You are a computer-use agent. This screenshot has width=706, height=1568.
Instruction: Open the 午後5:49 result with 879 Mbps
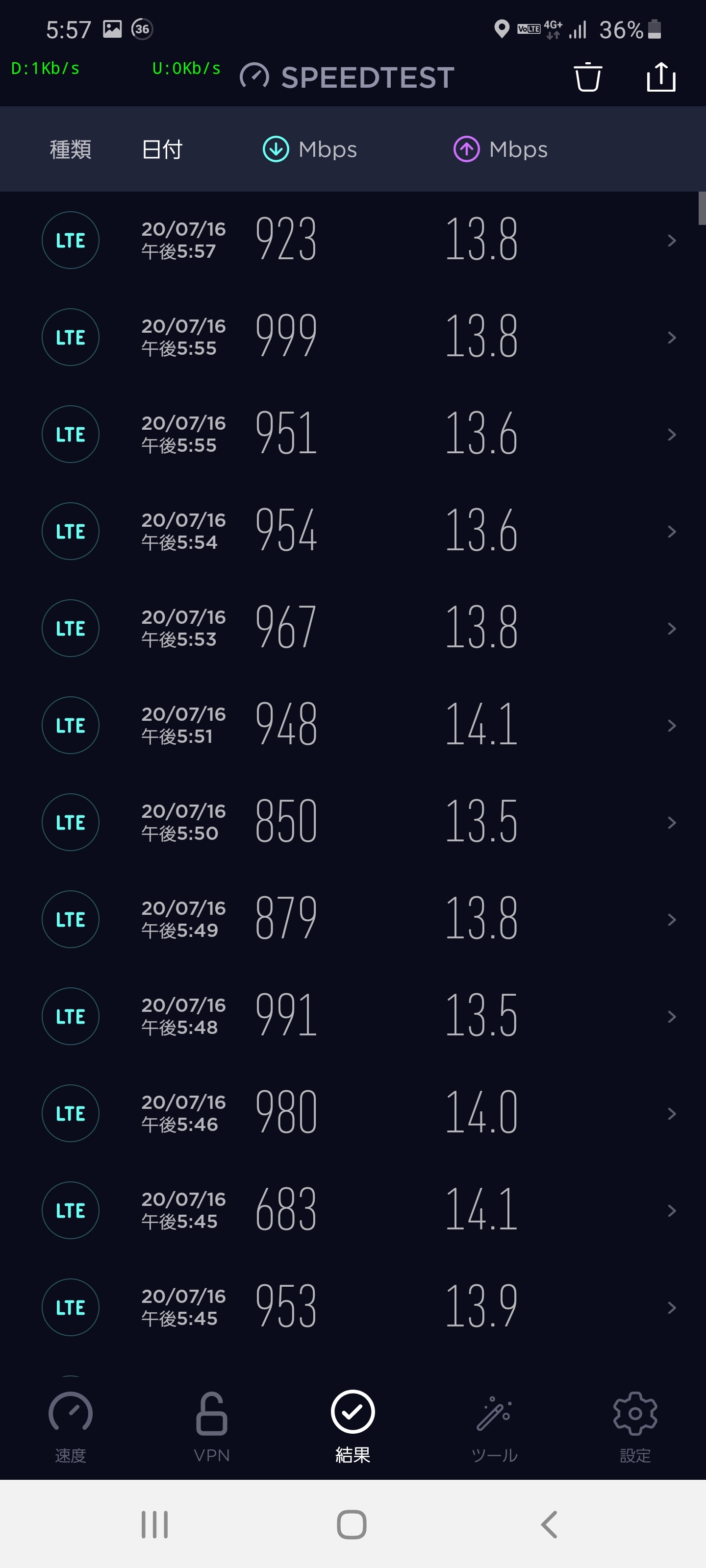(x=353, y=919)
